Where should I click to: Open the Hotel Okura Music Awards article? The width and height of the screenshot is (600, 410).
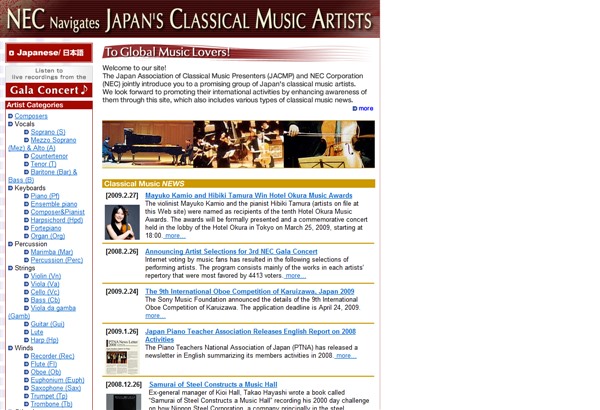point(248,196)
